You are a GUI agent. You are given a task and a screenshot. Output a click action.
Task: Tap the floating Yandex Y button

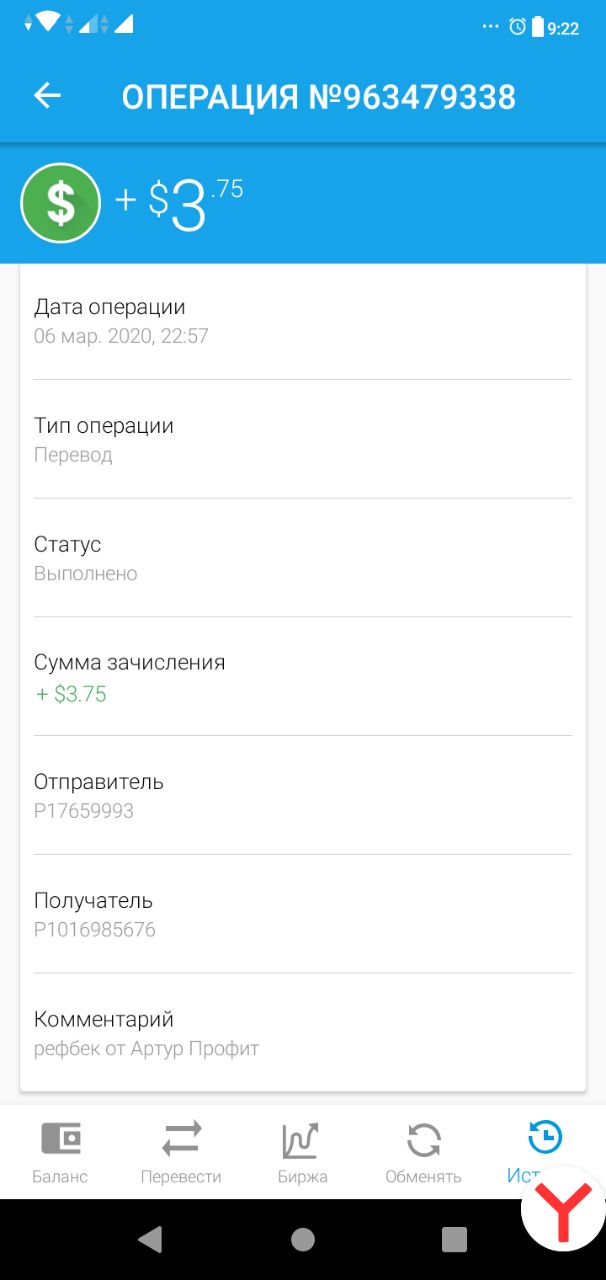click(x=565, y=1208)
